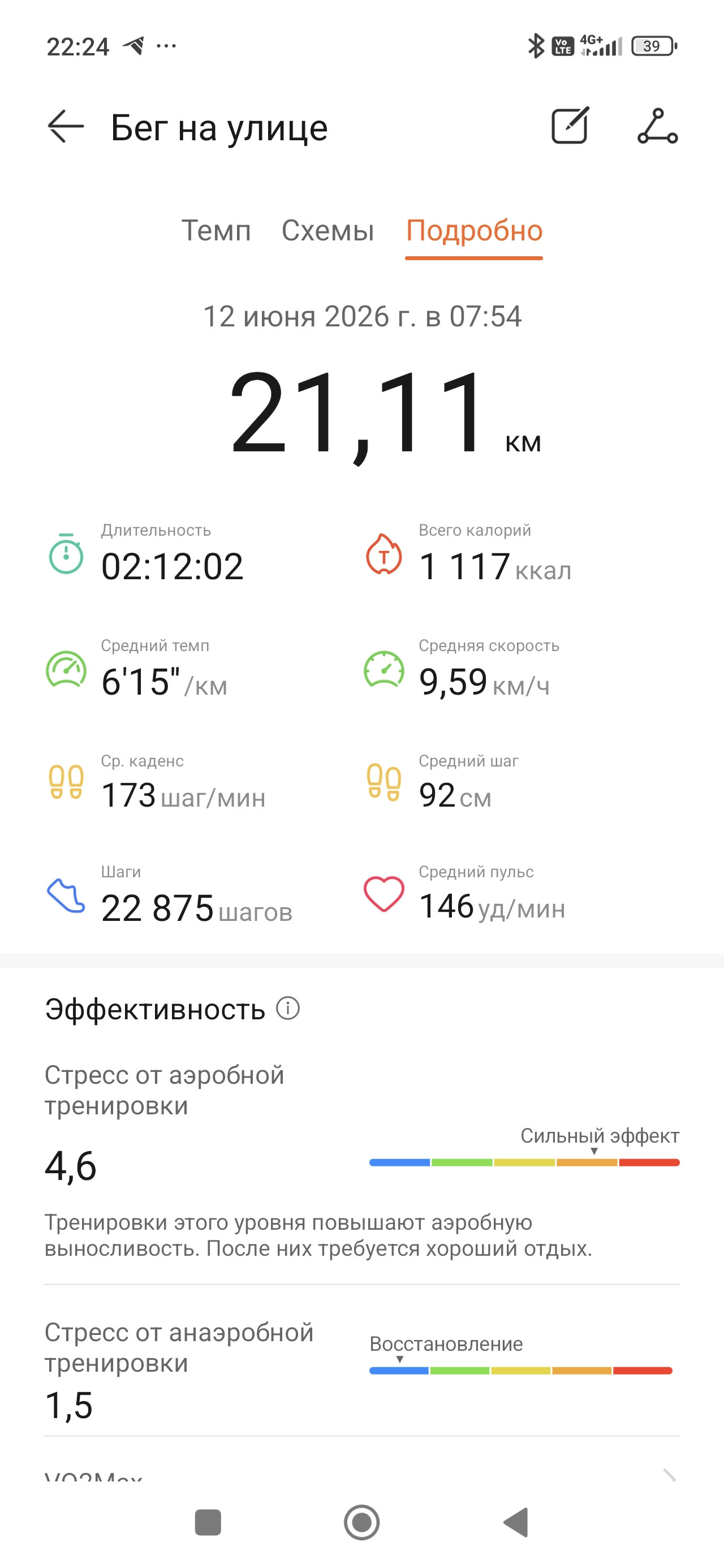Open the route share icon
The width and height of the screenshot is (724, 1568).
point(658,126)
